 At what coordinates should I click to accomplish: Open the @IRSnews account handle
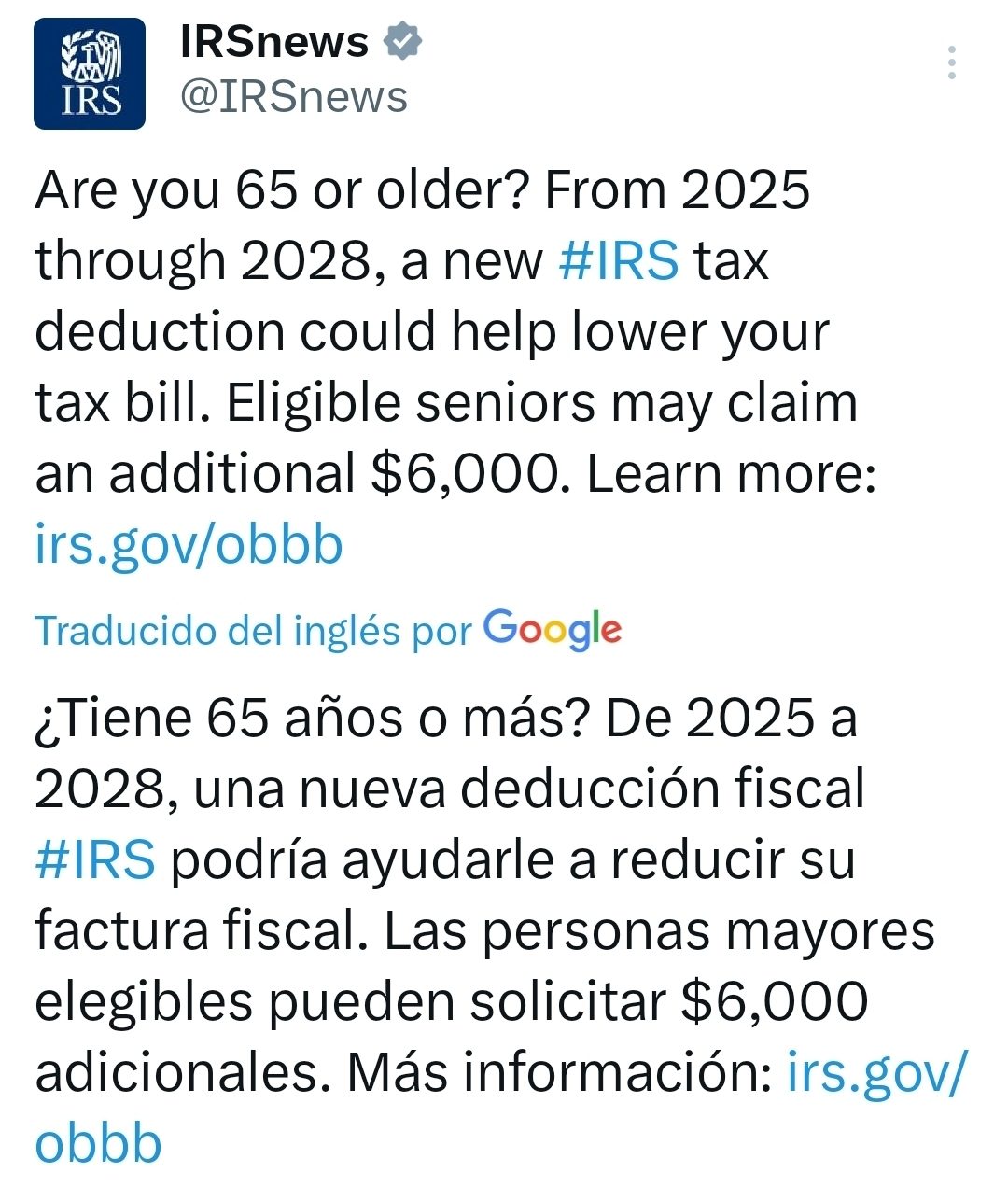click(293, 97)
